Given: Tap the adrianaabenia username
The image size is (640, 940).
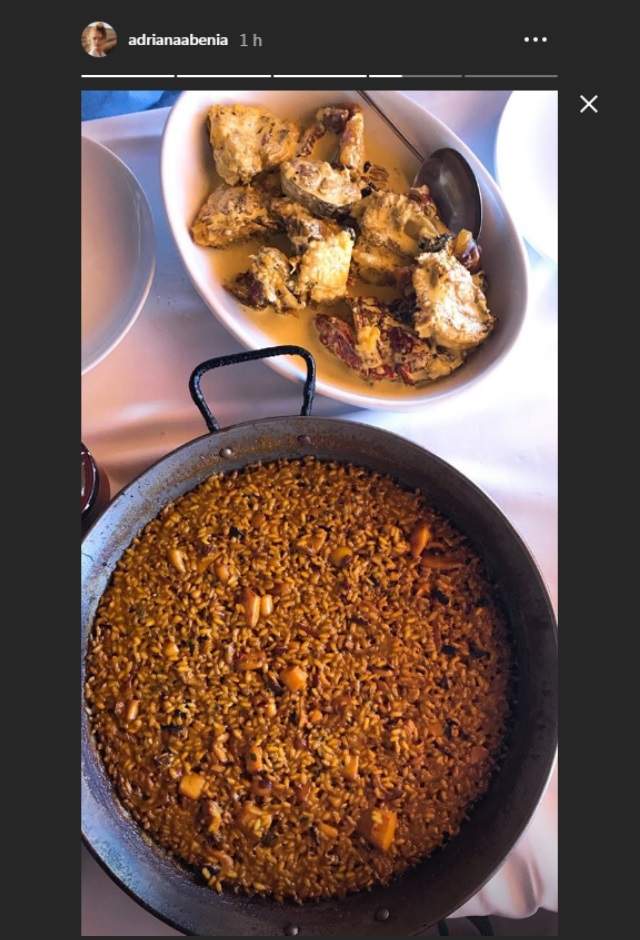Looking at the screenshot, I should pyautogui.click(x=179, y=40).
